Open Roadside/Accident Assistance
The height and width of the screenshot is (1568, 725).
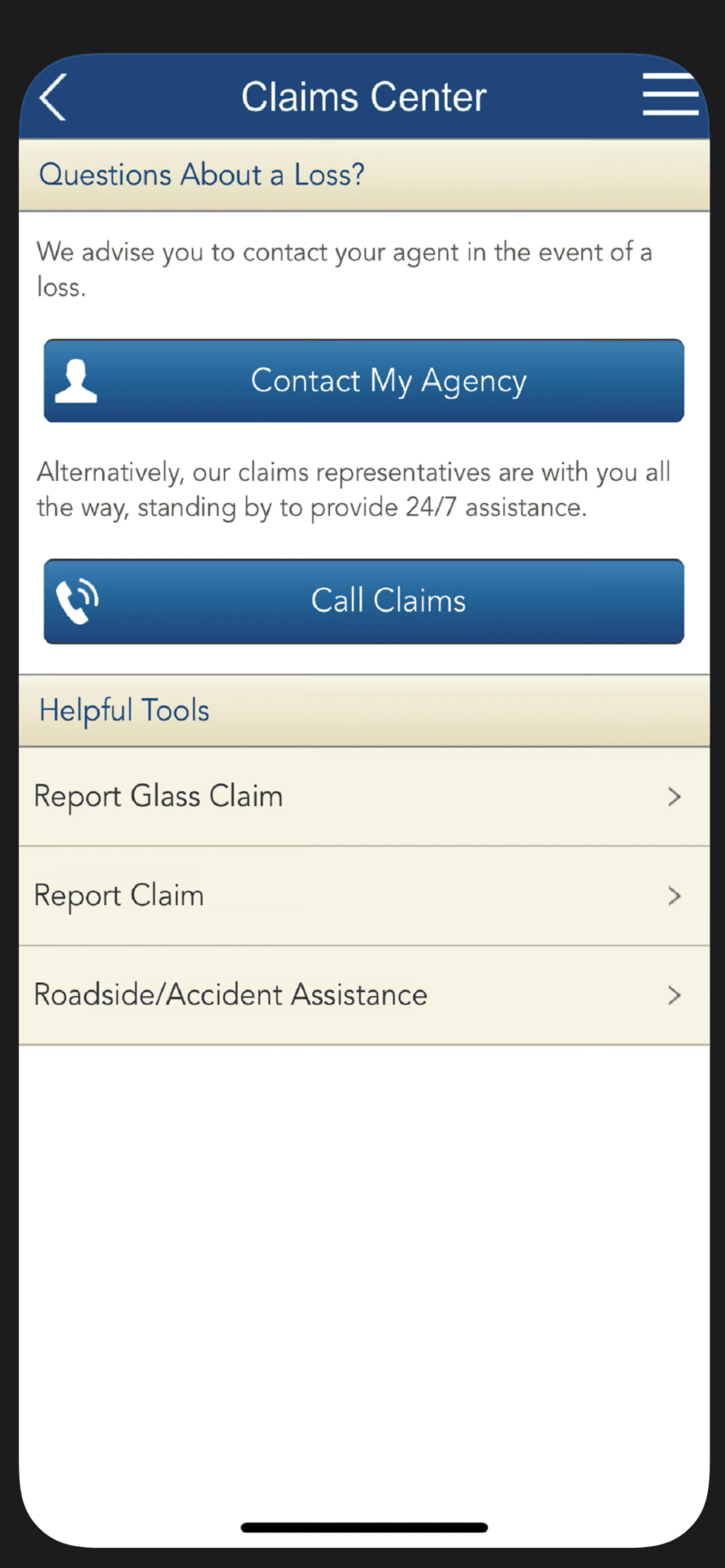[364, 995]
